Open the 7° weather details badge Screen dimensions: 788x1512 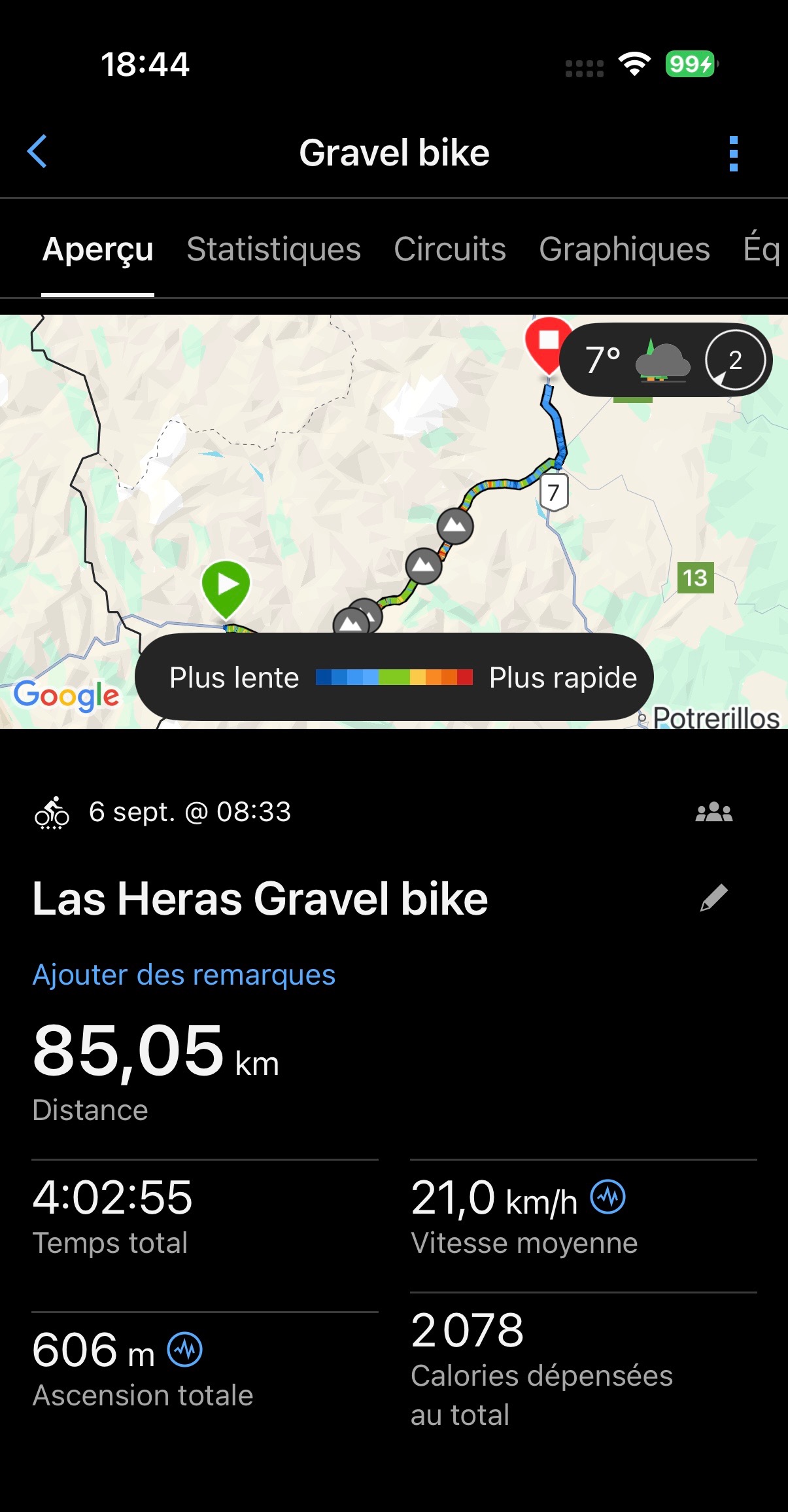(665, 360)
